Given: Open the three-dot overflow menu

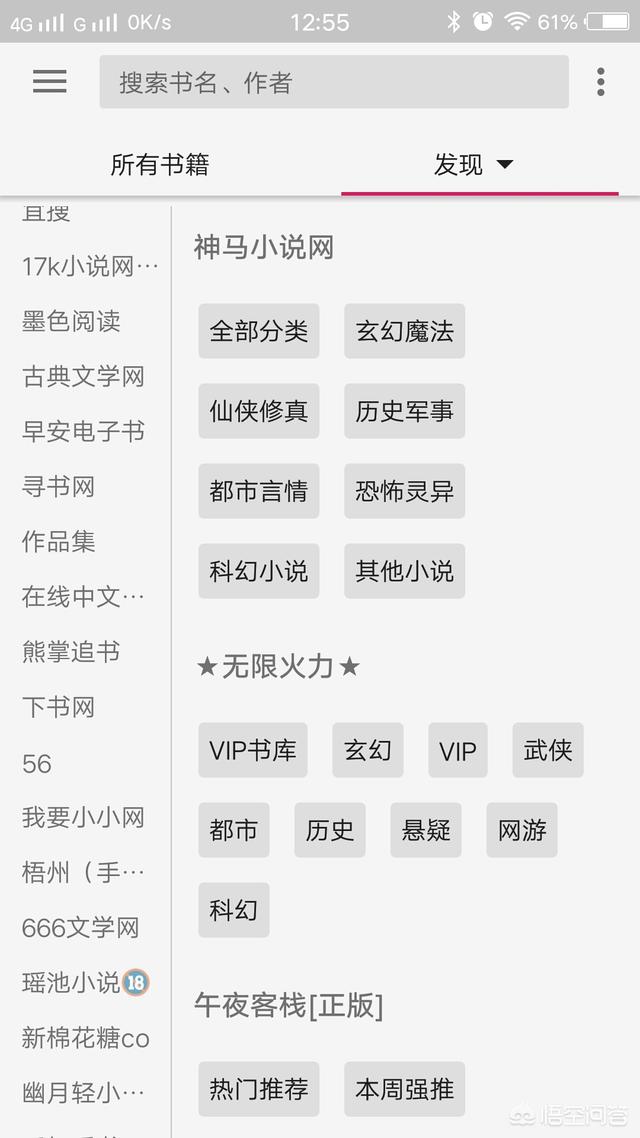Looking at the screenshot, I should click(x=600, y=82).
